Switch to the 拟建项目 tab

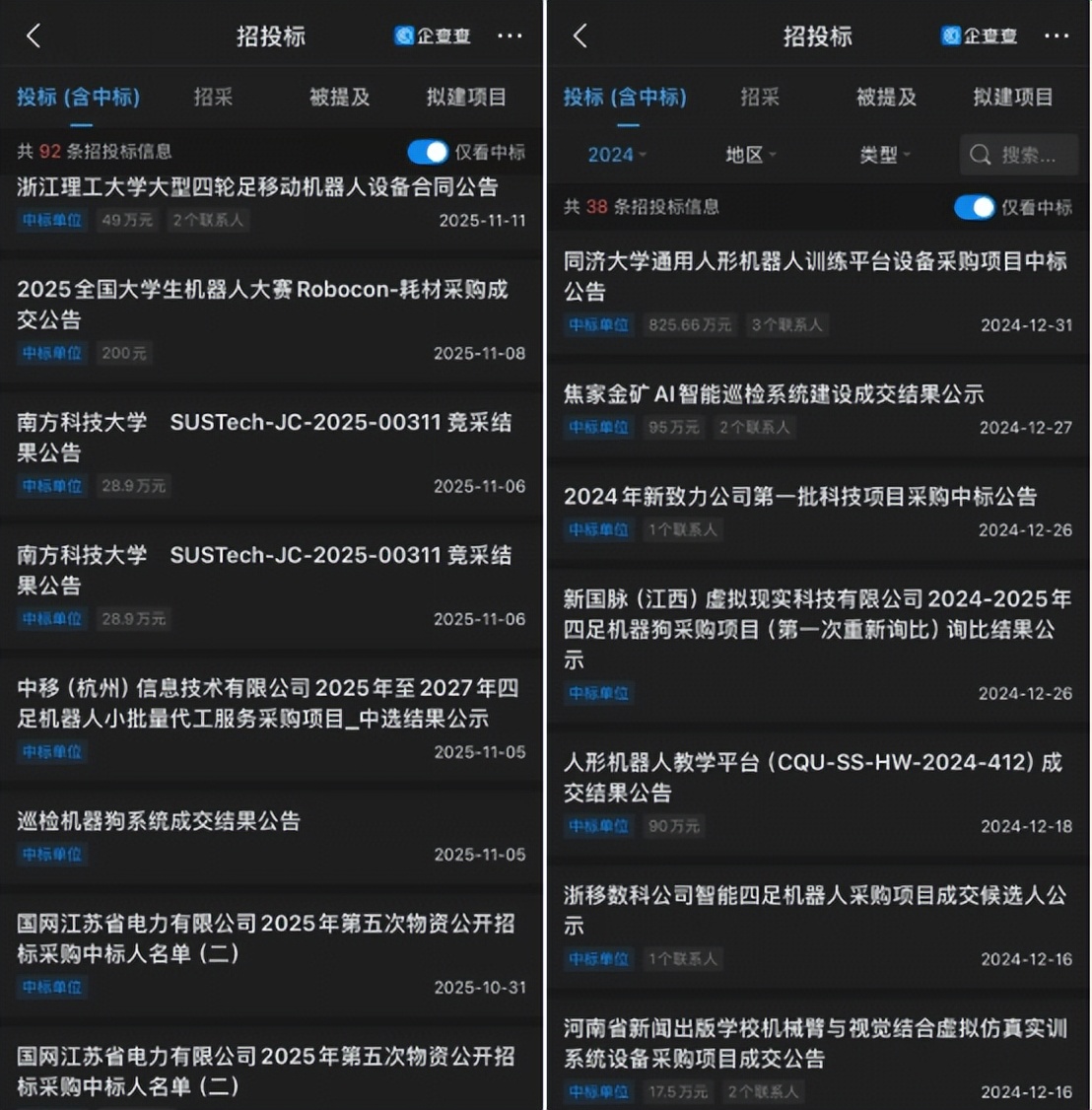tap(466, 98)
